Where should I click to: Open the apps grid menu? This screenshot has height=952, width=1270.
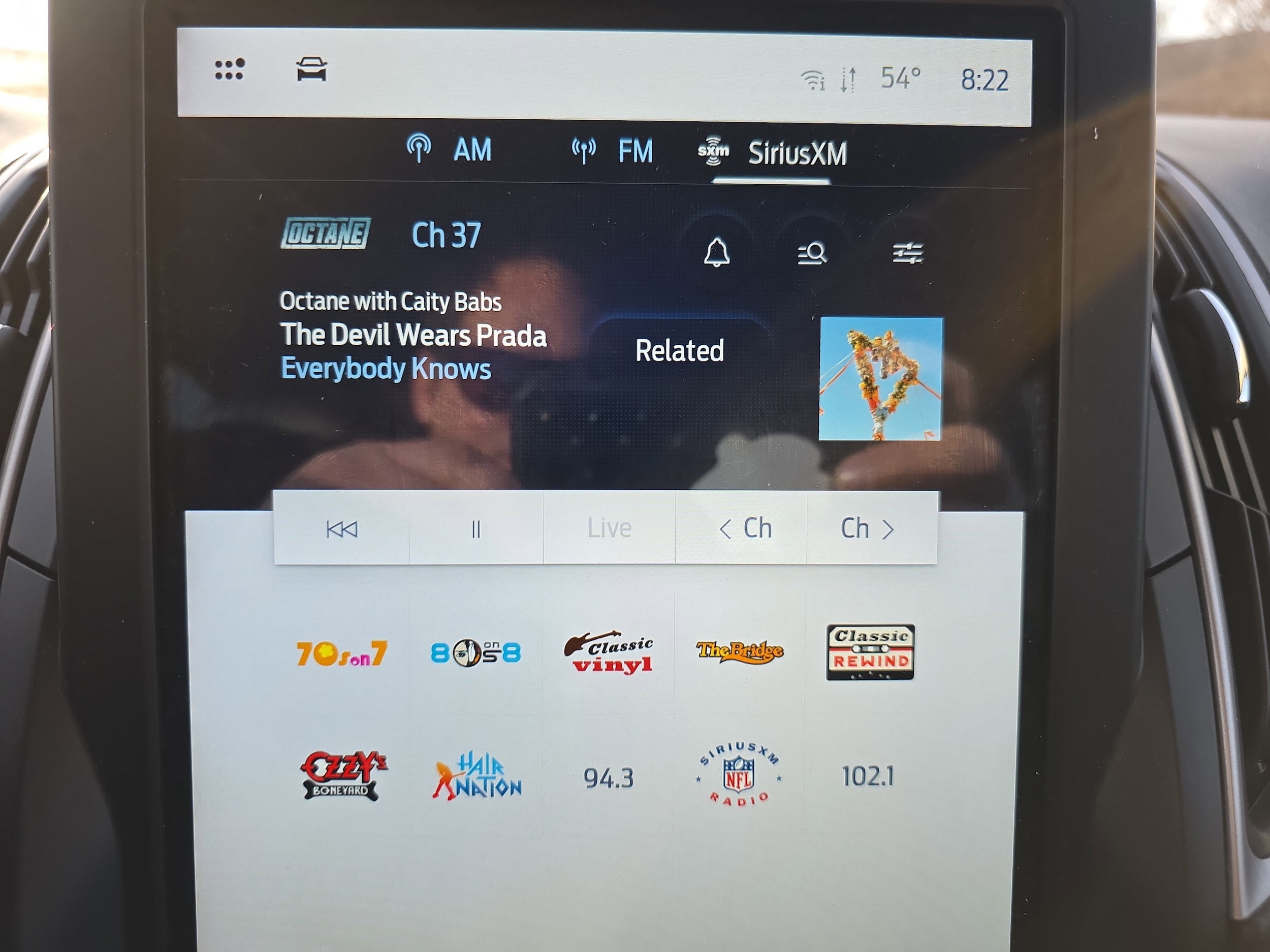pyautogui.click(x=230, y=69)
